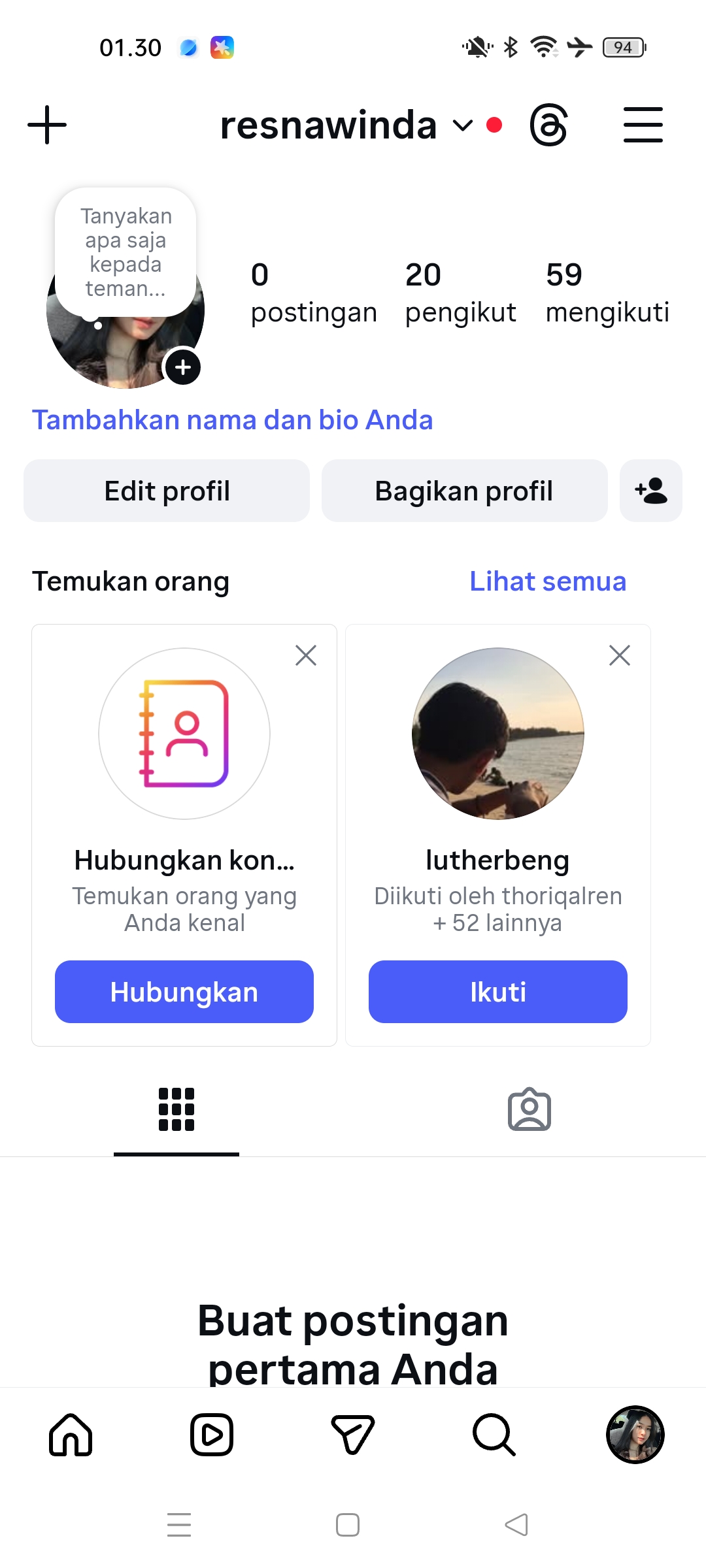
Task: Open Edit profil
Action: coord(167,491)
